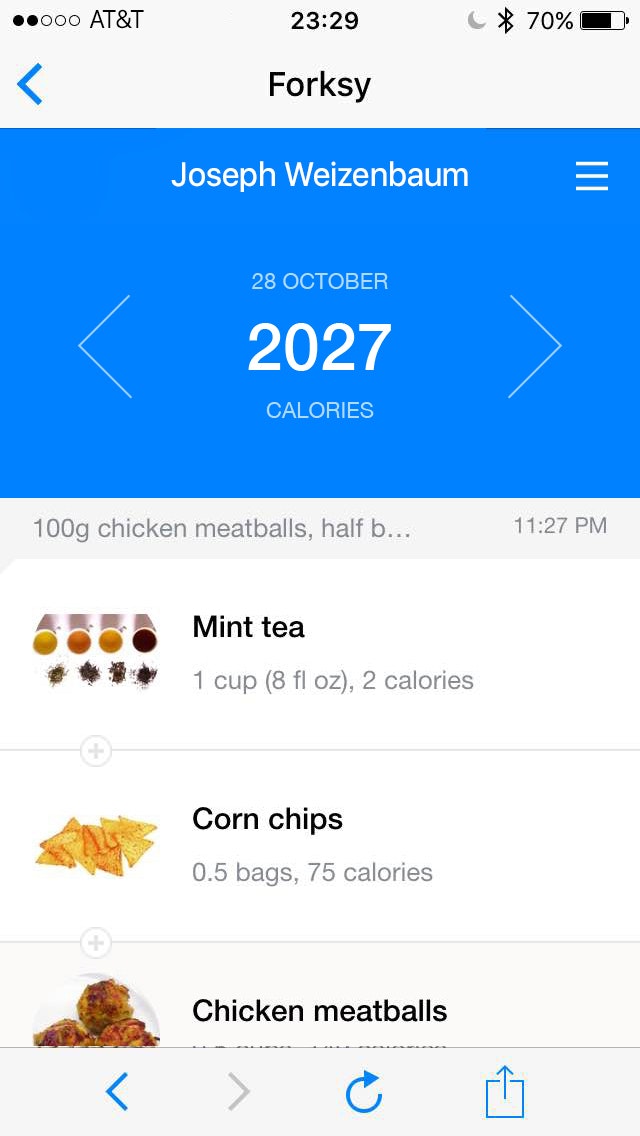Navigate back in the browser toolbar
This screenshot has height=1136, width=640.
point(117,1092)
